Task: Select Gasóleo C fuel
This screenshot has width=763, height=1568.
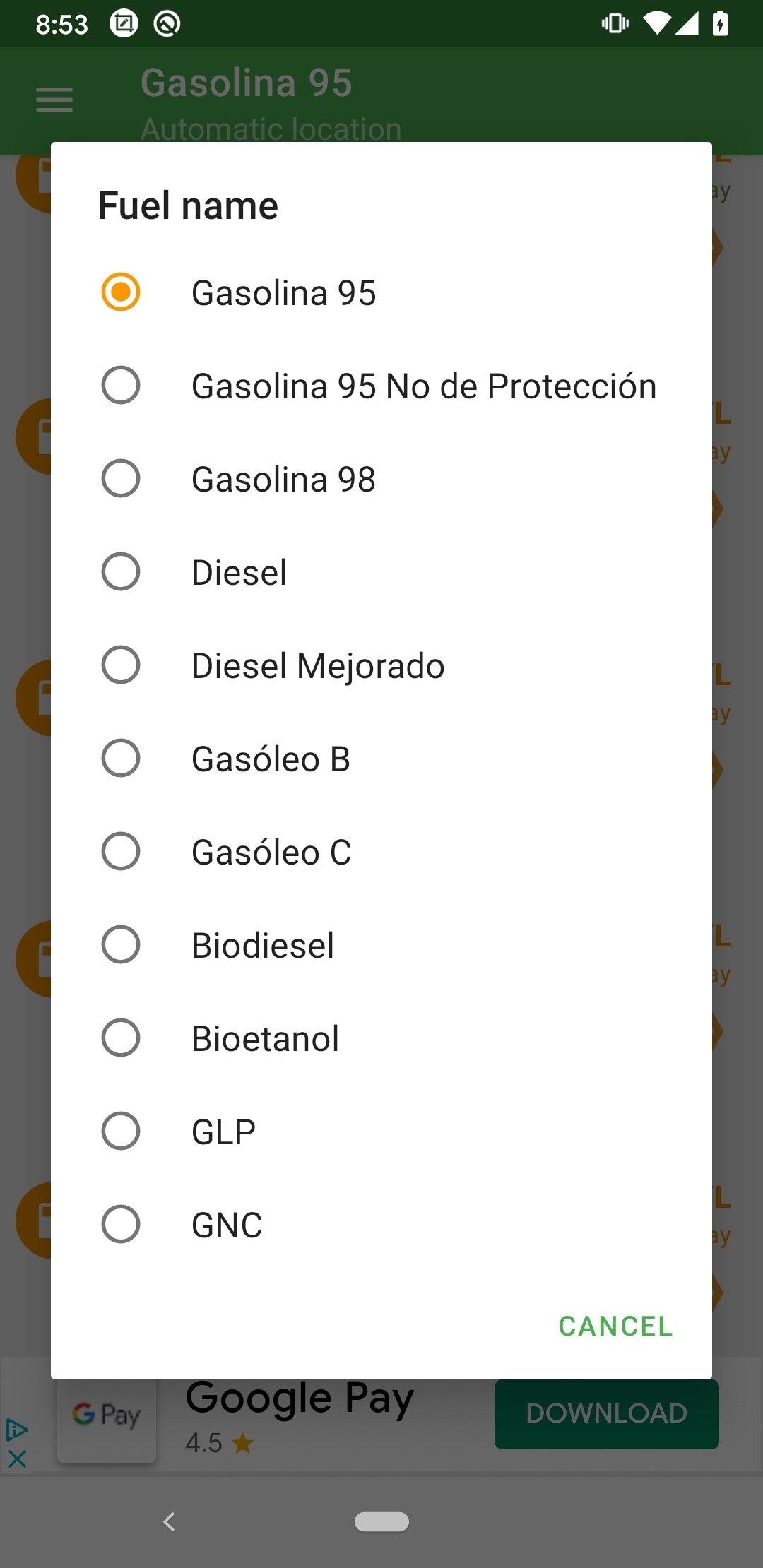Action: (381, 851)
